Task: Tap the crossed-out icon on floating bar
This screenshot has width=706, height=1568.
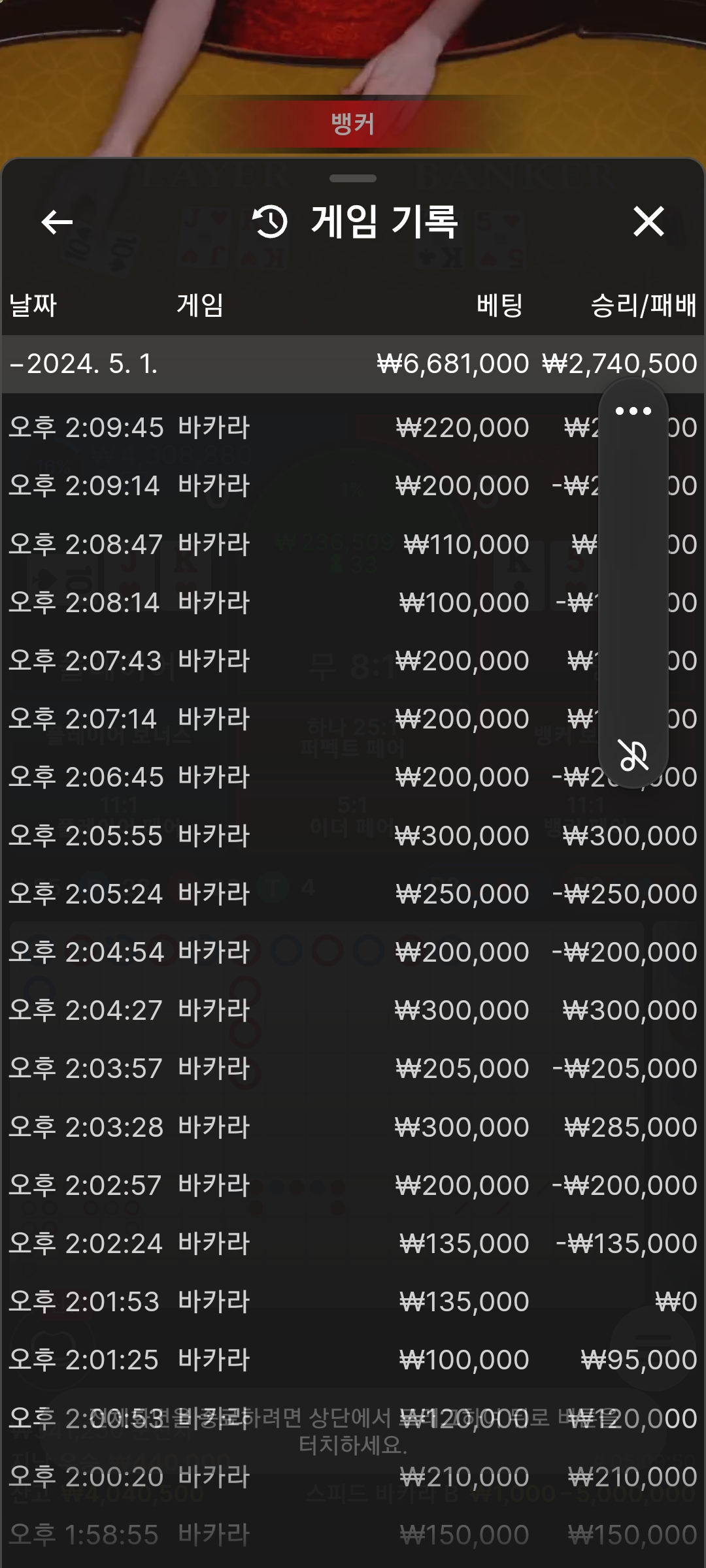Action: [x=633, y=756]
